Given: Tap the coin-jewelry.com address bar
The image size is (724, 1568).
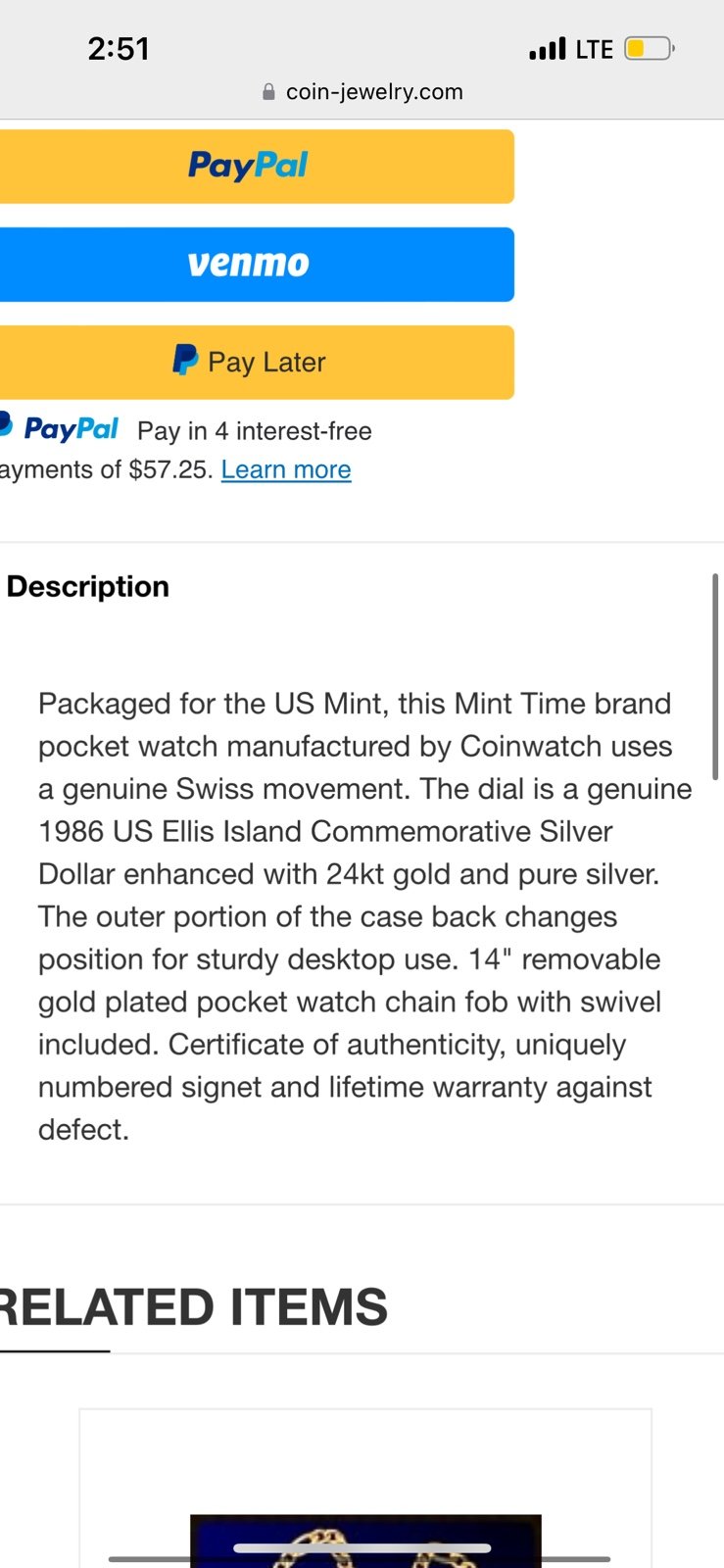Looking at the screenshot, I should point(362,92).
